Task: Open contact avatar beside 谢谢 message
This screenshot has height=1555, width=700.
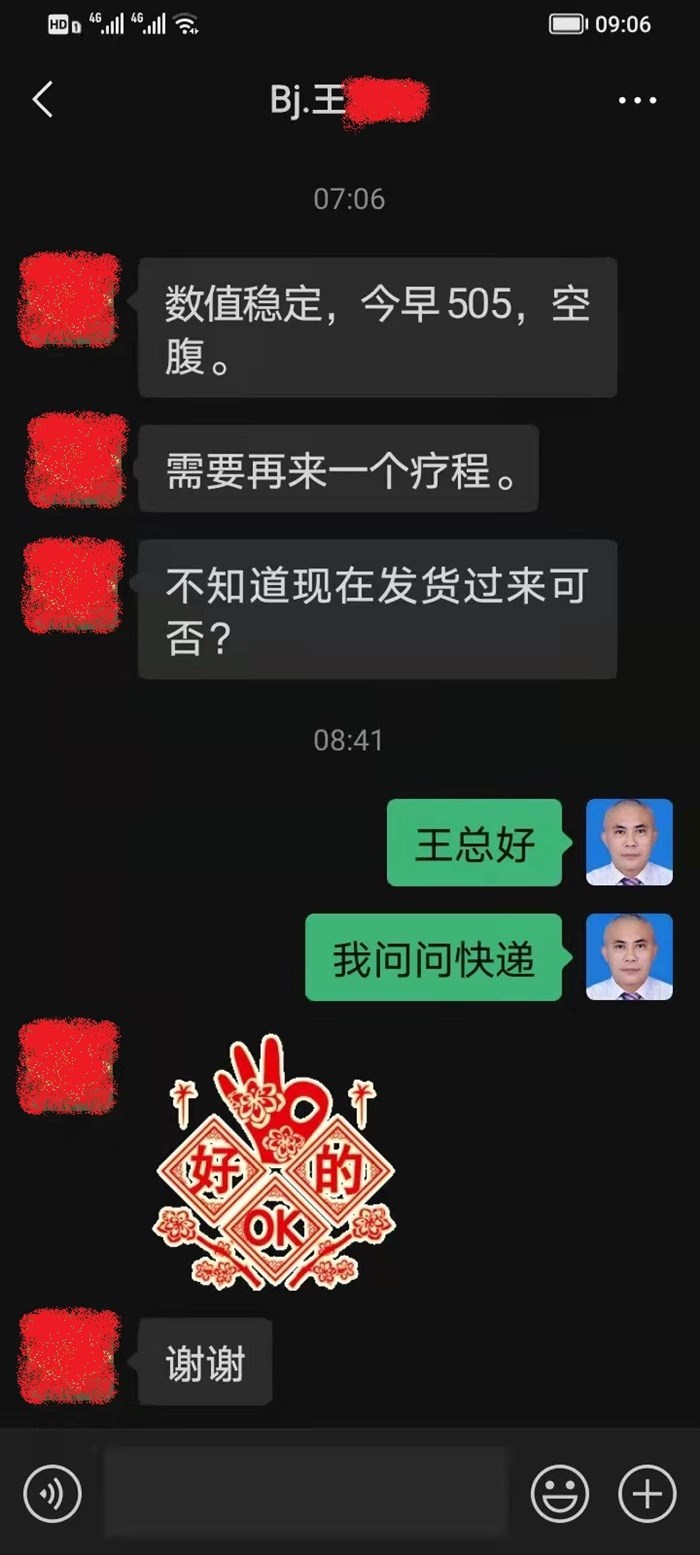Action: (68, 1357)
